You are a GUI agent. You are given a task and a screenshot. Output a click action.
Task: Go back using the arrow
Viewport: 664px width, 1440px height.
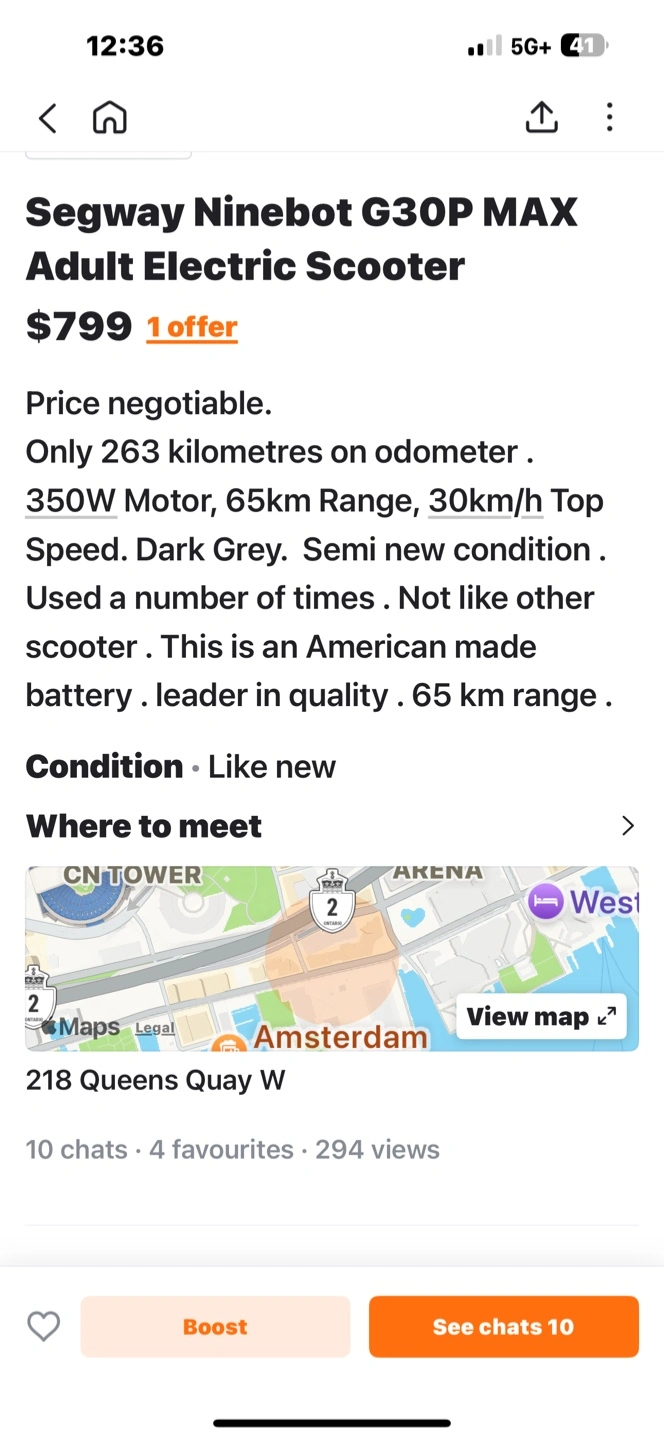(47, 118)
